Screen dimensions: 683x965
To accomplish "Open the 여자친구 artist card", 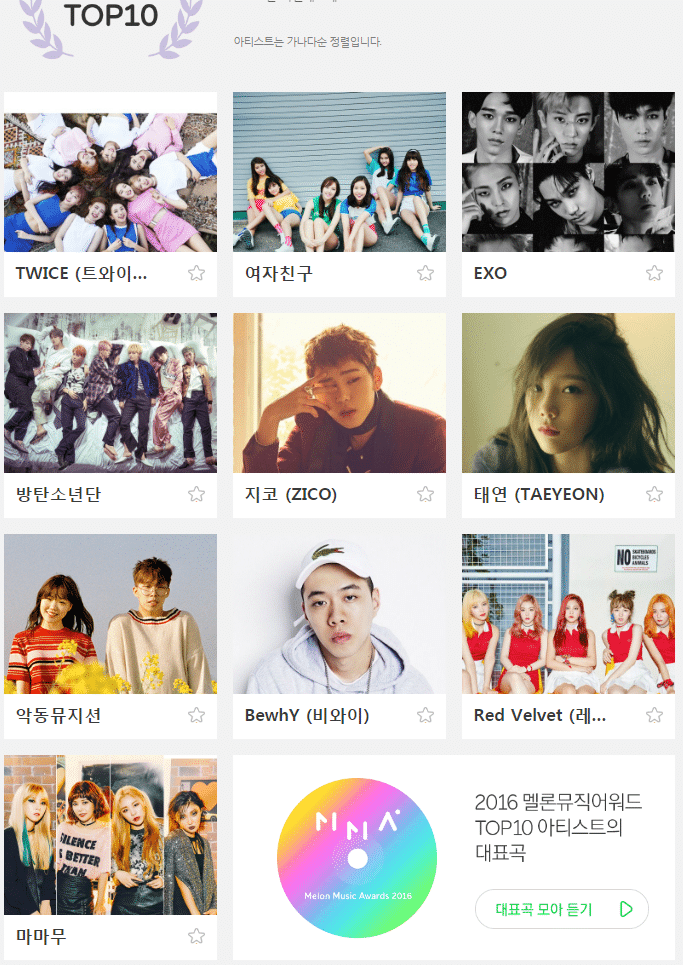I will (339, 182).
